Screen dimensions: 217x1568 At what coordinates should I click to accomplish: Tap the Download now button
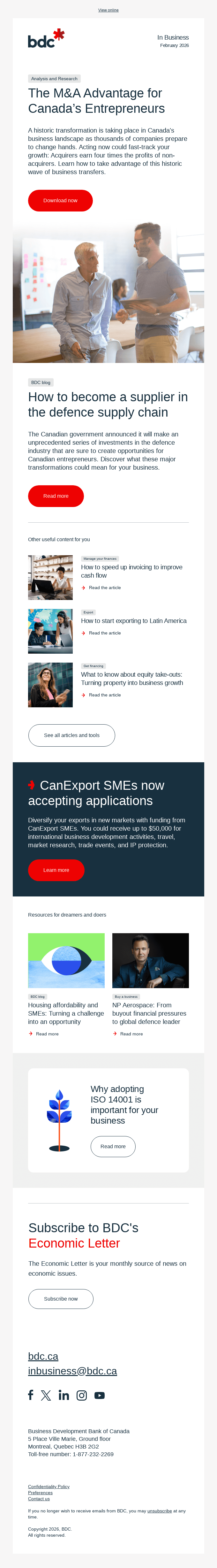(x=60, y=200)
